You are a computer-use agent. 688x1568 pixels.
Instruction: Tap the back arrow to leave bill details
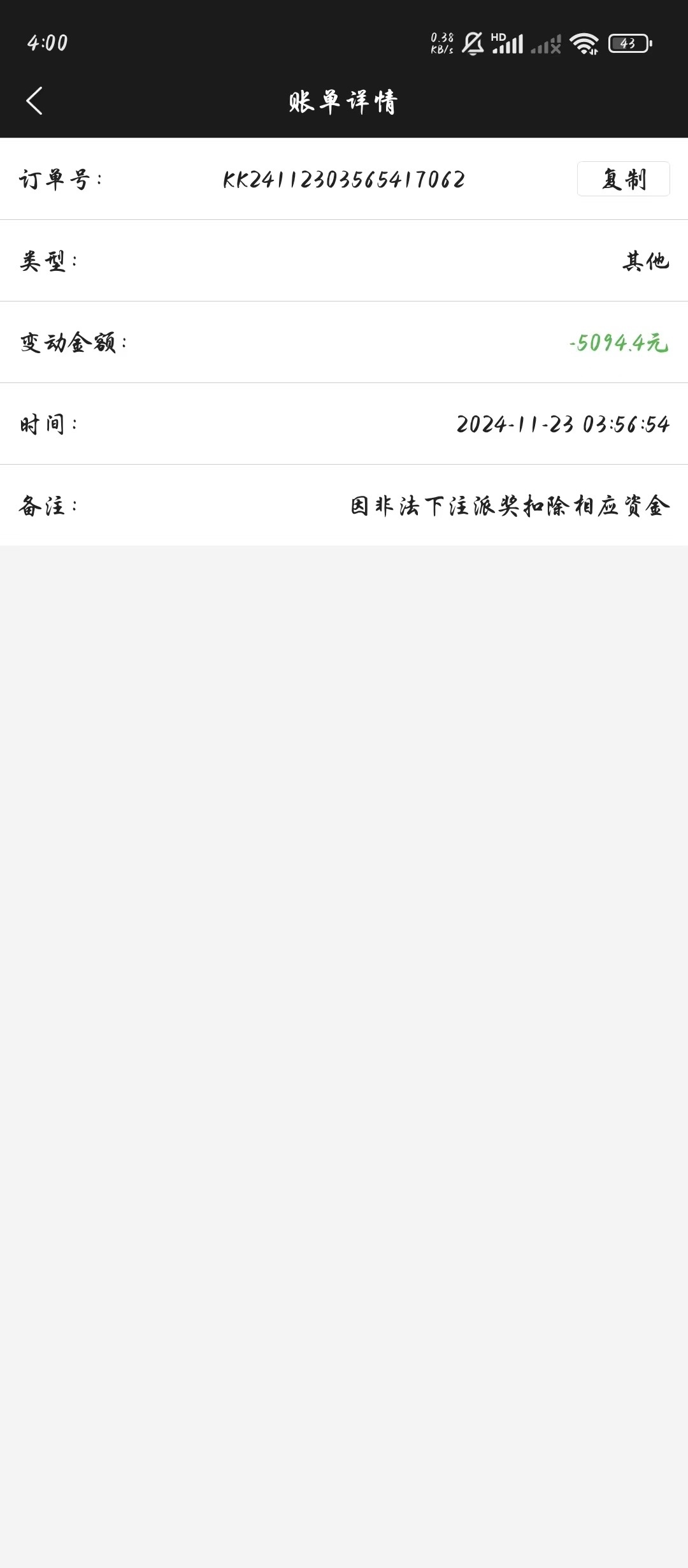pyautogui.click(x=35, y=101)
